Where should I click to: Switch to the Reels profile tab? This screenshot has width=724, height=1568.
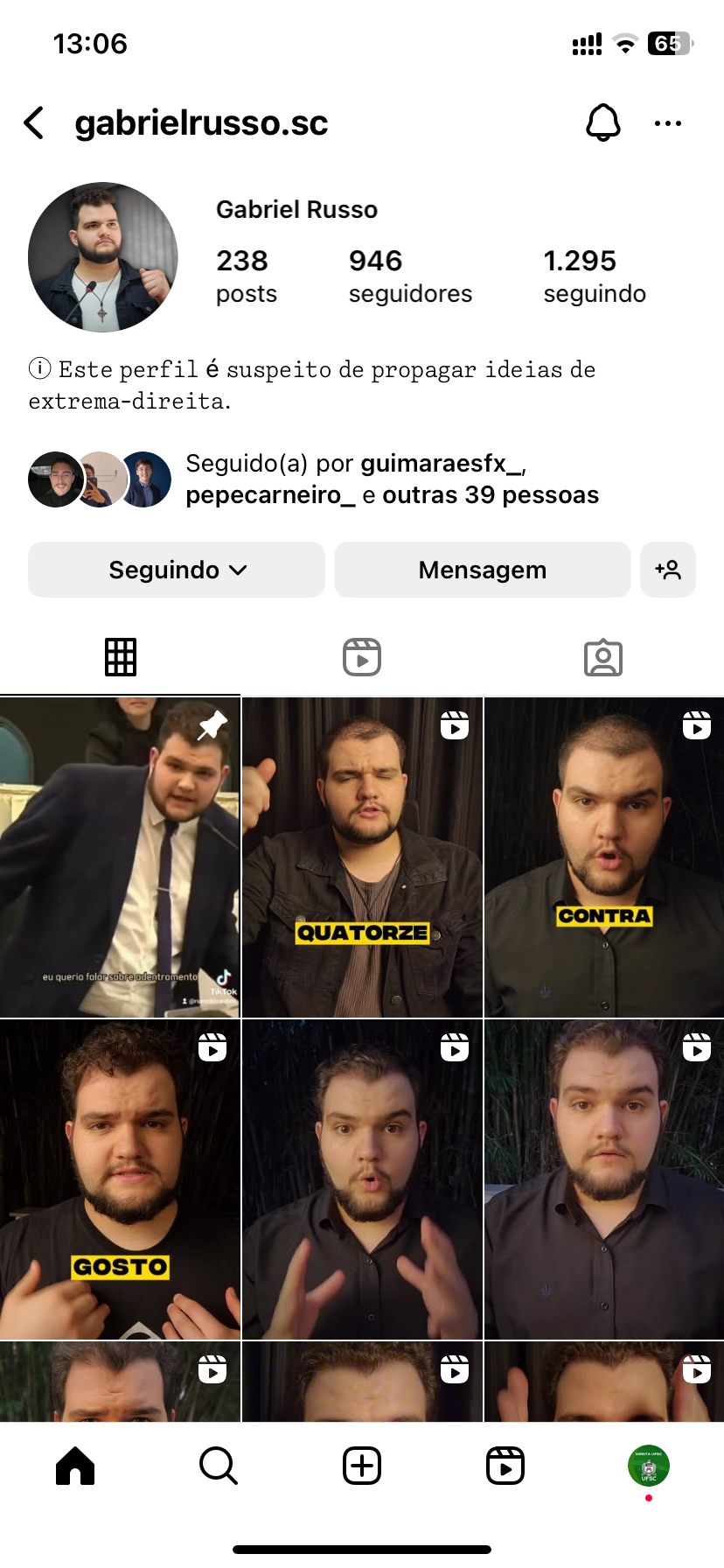(362, 657)
